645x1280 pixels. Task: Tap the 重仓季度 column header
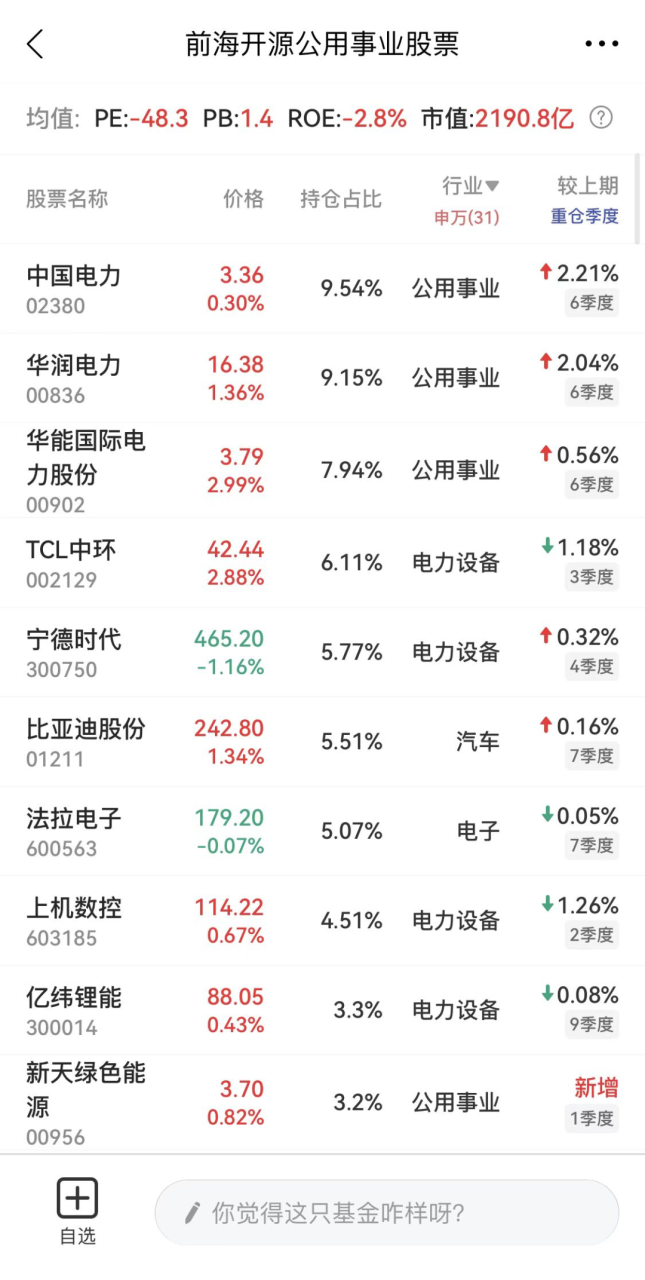[584, 216]
